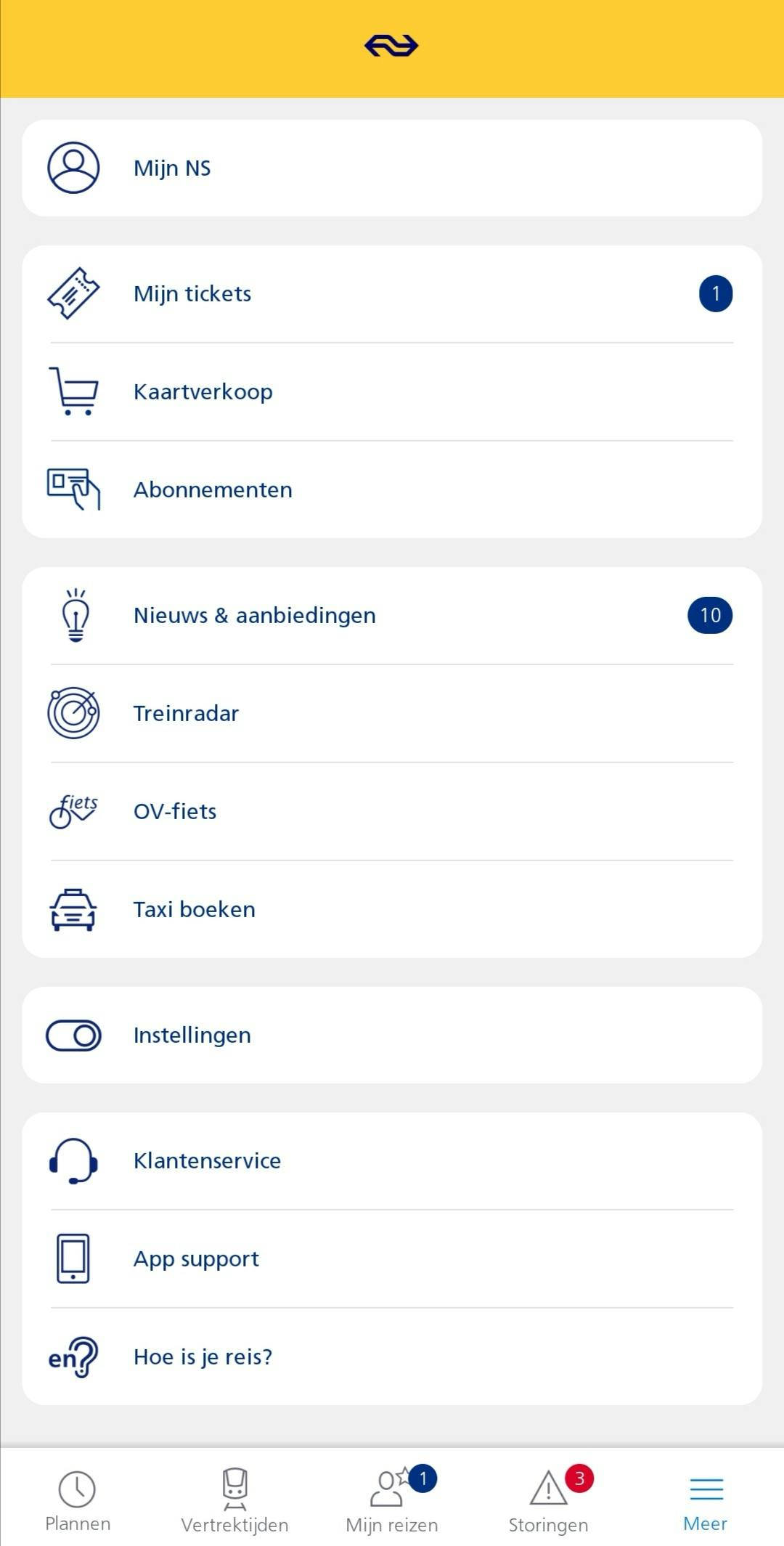
Task: Click the App support phone icon
Action: [73, 1258]
